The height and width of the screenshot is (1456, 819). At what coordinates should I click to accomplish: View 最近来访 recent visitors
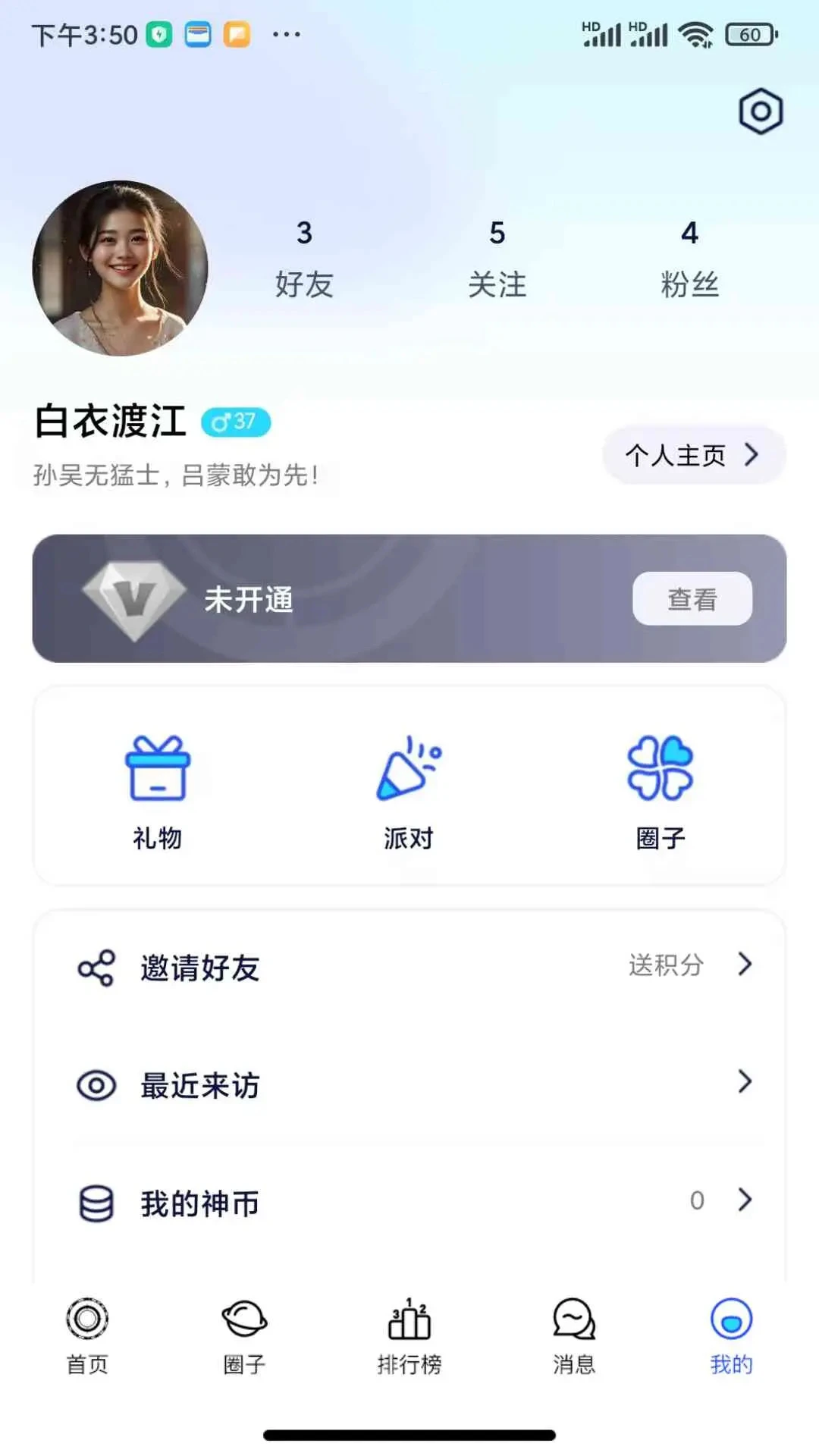tap(409, 1084)
